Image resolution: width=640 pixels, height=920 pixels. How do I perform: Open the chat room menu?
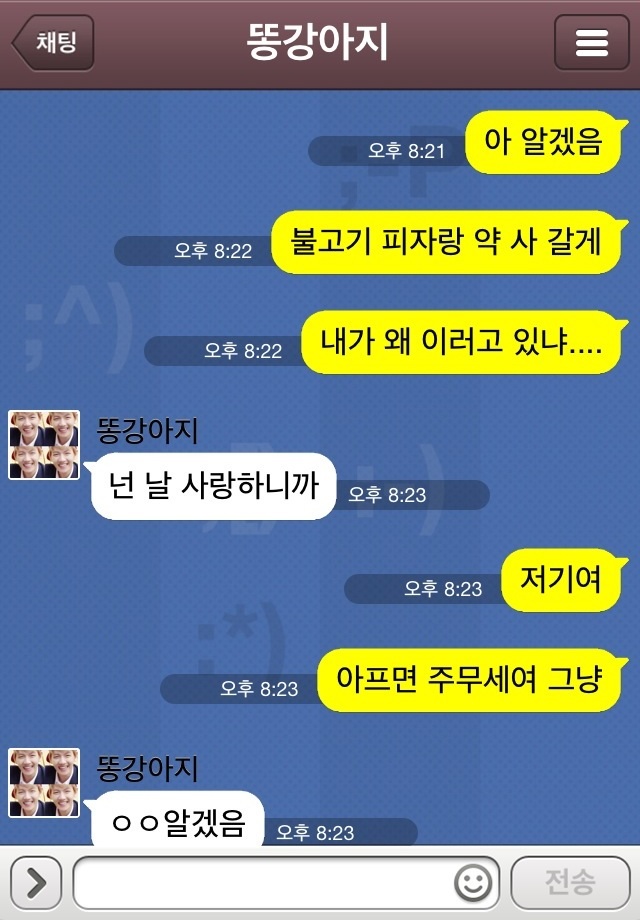pos(592,43)
